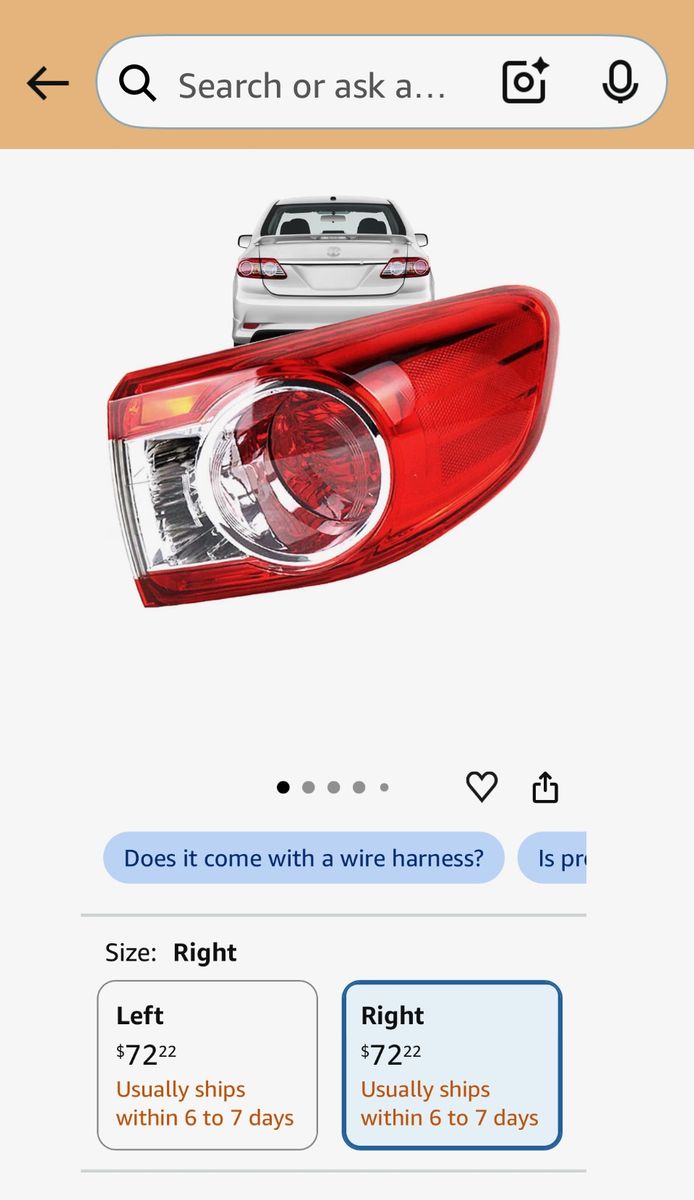Tap the image page indicator dots

click(x=333, y=788)
